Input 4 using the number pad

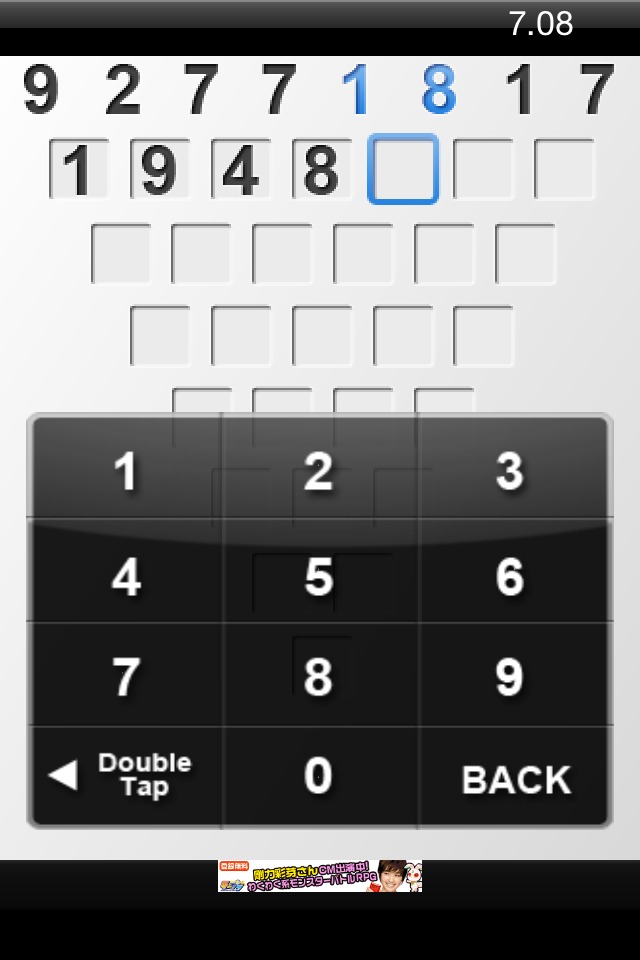(x=126, y=576)
